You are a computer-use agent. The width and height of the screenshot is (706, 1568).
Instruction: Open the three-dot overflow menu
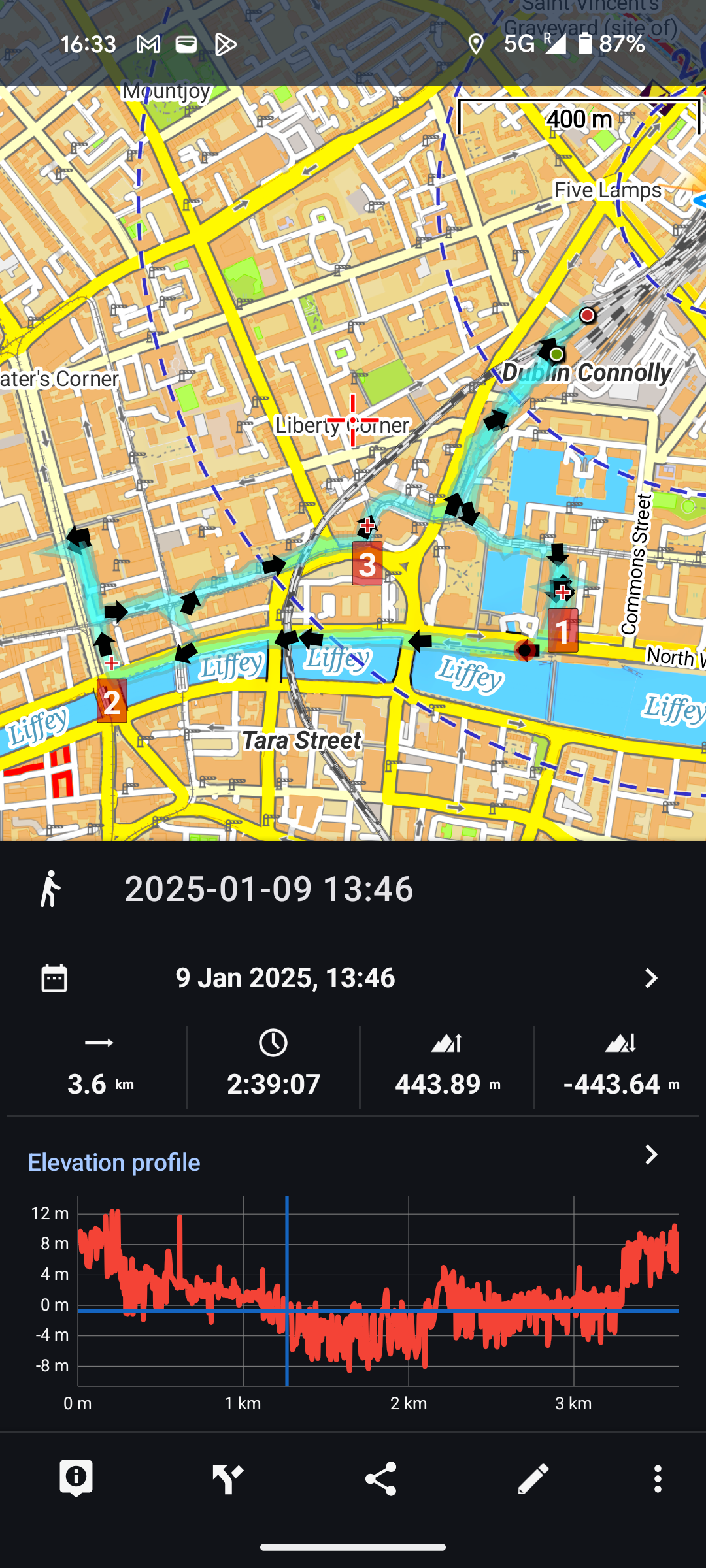coord(658,1478)
